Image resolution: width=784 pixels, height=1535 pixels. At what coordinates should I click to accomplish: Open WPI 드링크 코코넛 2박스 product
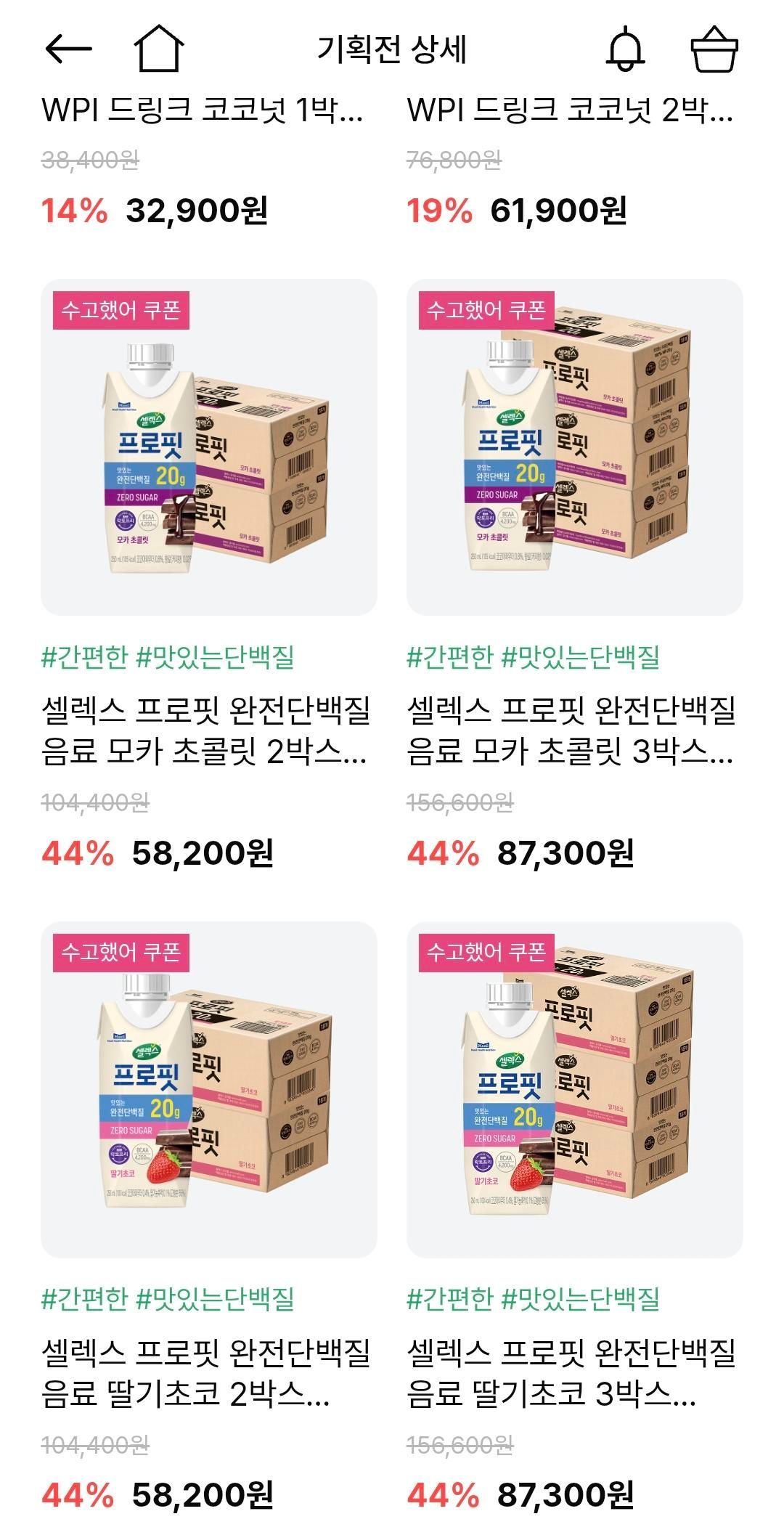[570, 110]
